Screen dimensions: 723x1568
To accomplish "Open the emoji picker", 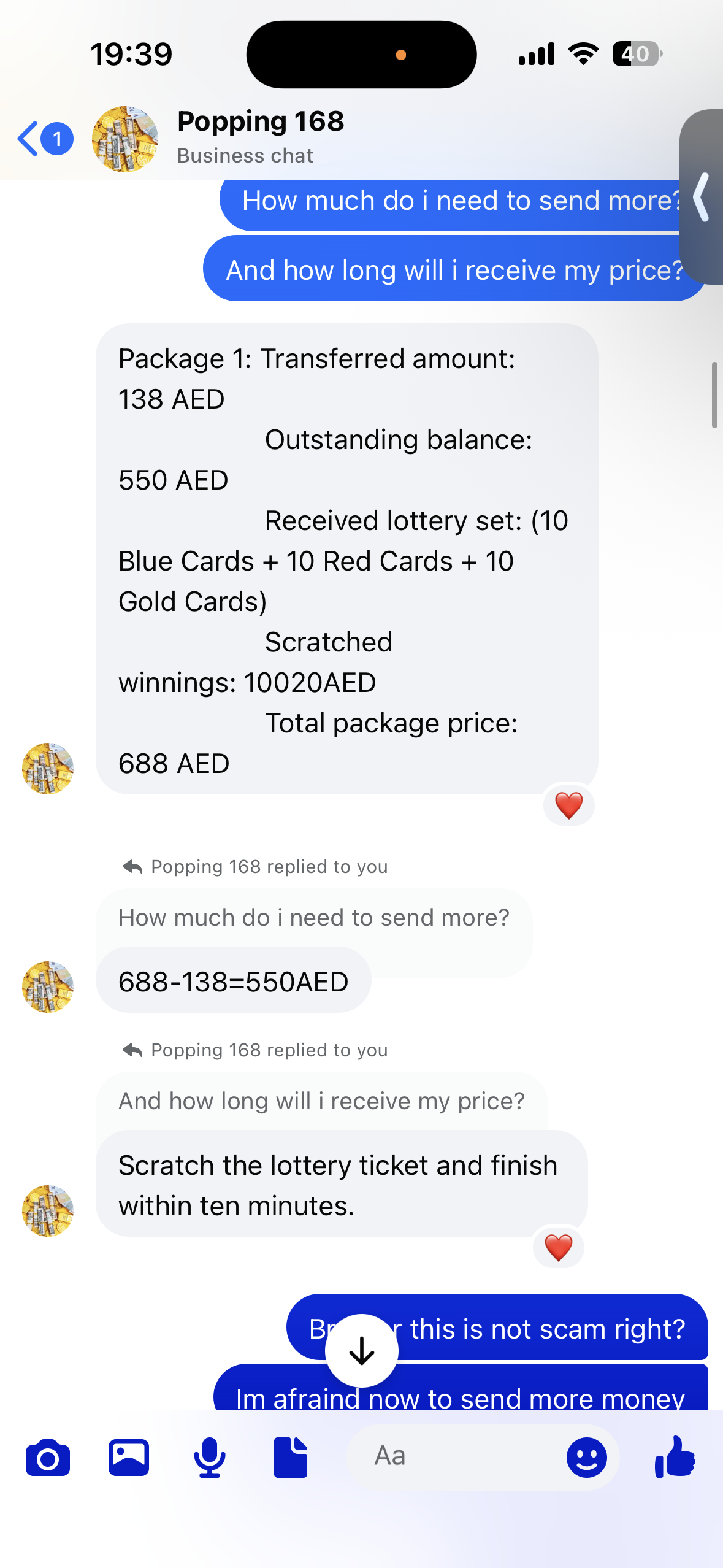I will (586, 1458).
